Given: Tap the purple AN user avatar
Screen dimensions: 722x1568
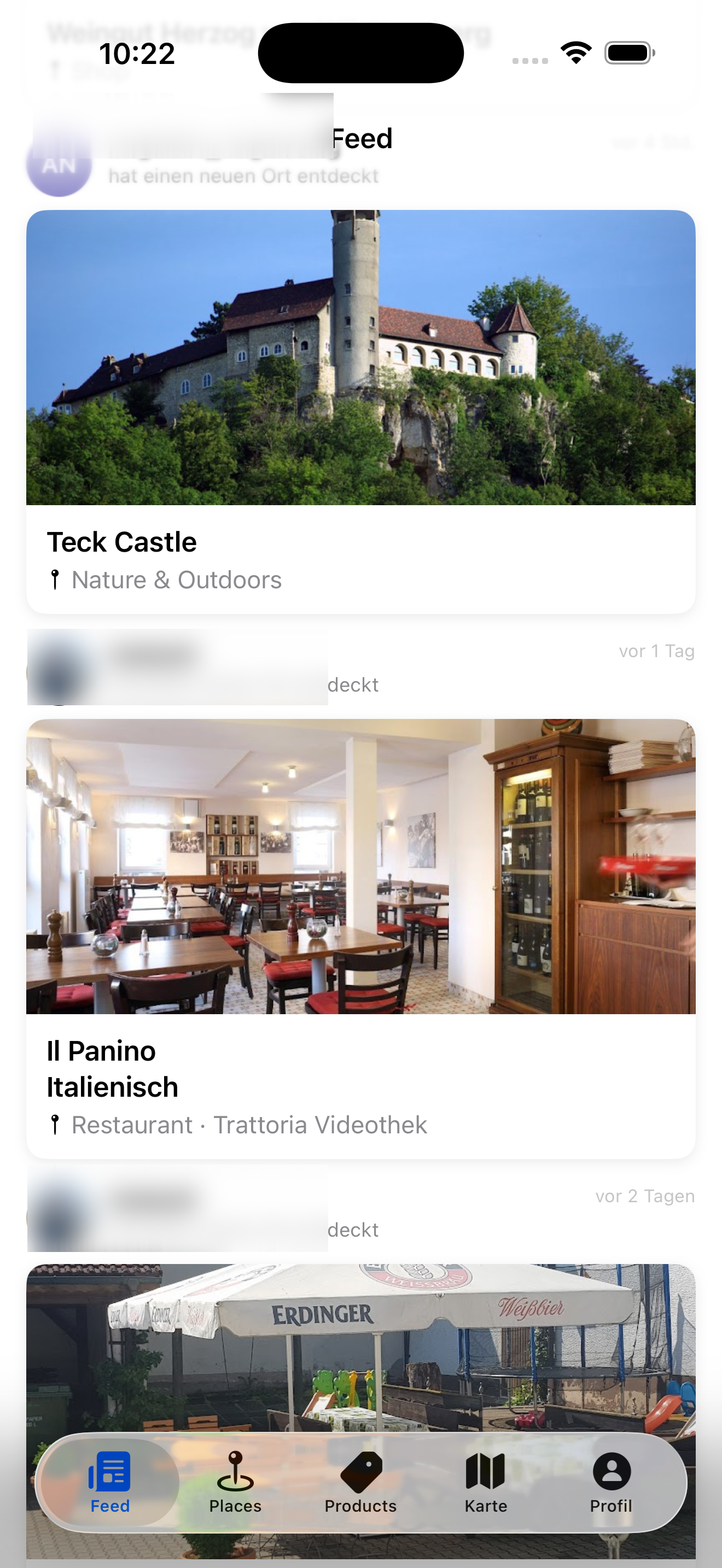Looking at the screenshot, I should tap(58, 165).
